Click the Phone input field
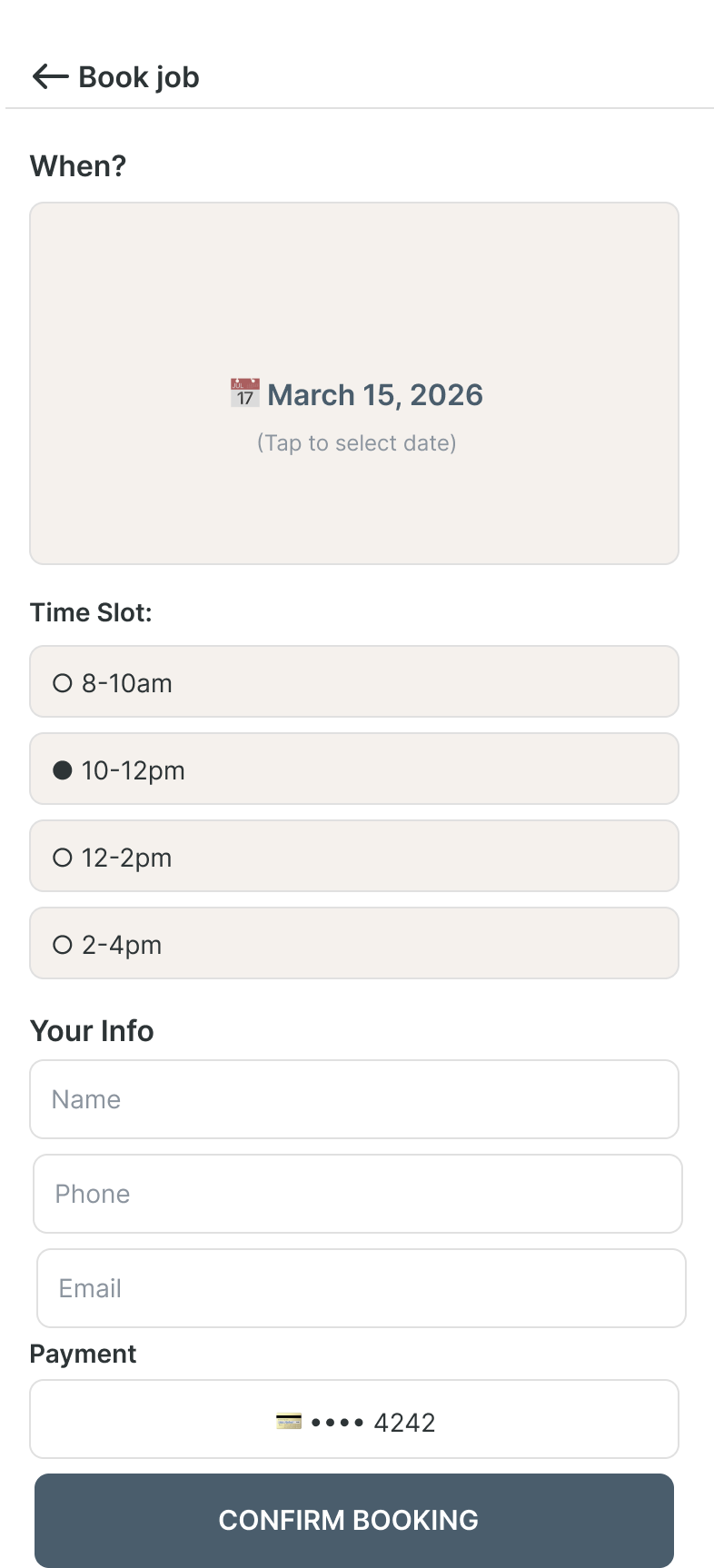Screen dimensions: 714x1568 coord(358,1194)
